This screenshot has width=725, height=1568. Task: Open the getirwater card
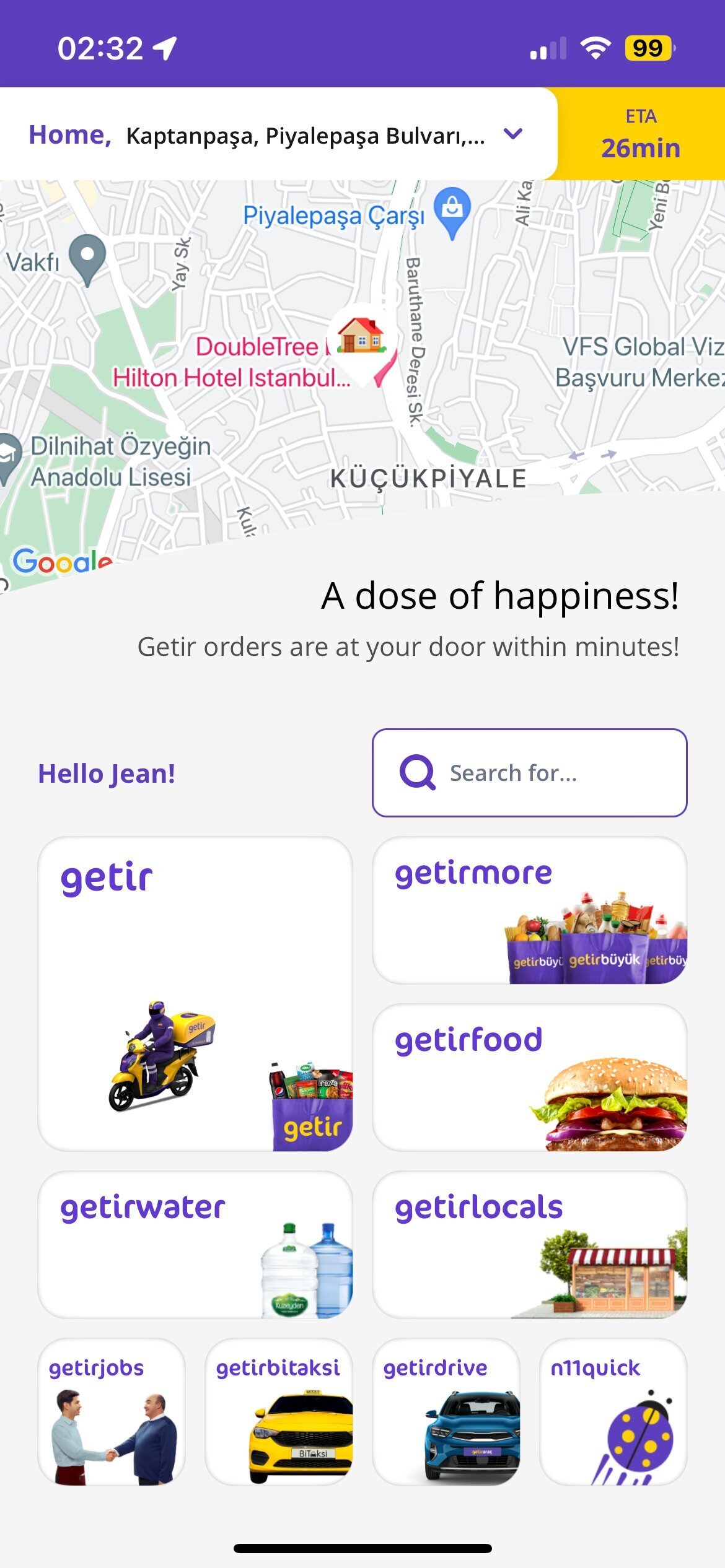click(x=195, y=1244)
